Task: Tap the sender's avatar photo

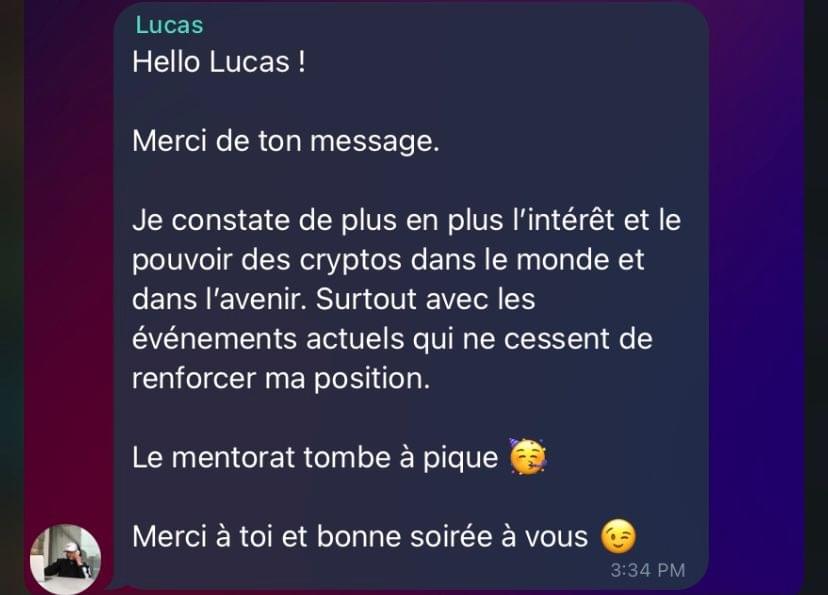Action: pos(65,559)
